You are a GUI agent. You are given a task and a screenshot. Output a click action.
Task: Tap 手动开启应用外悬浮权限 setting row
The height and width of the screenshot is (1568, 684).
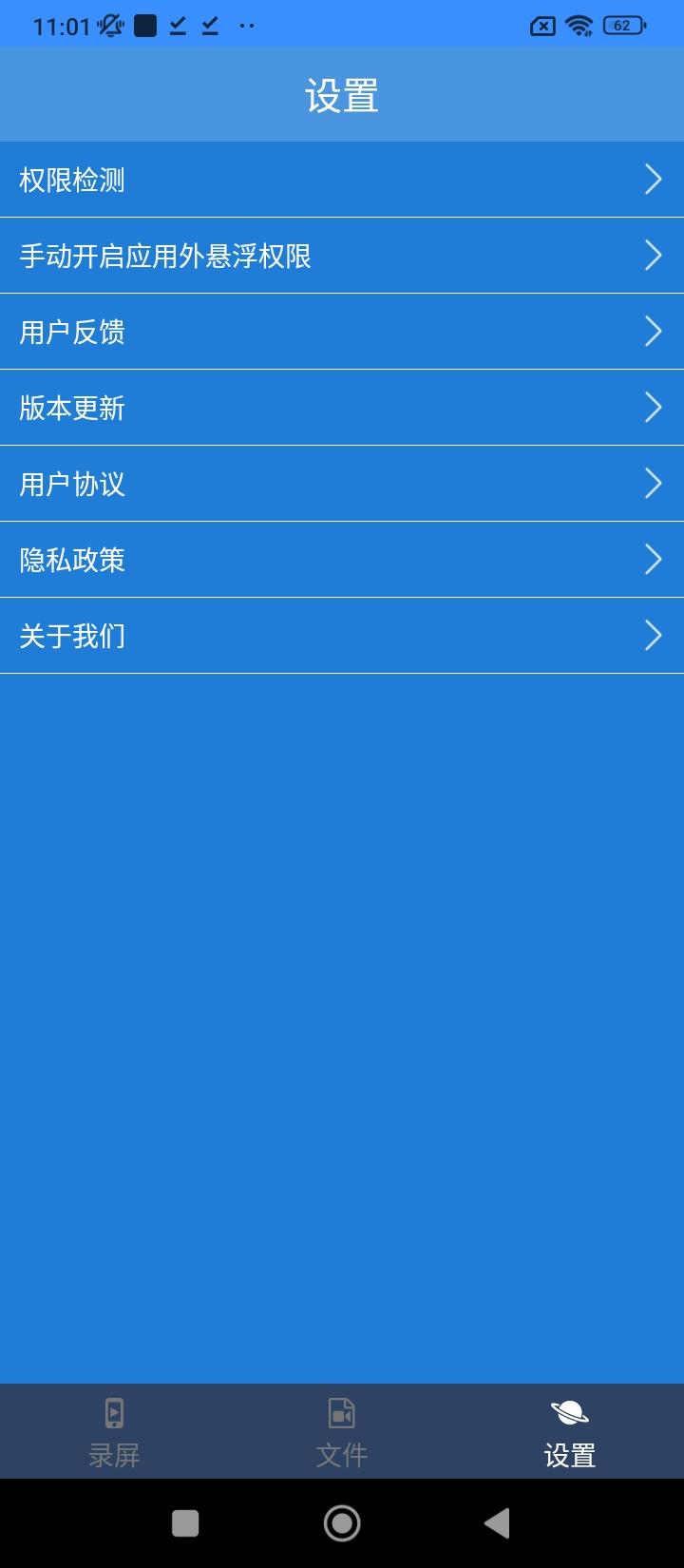(x=342, y=255)
